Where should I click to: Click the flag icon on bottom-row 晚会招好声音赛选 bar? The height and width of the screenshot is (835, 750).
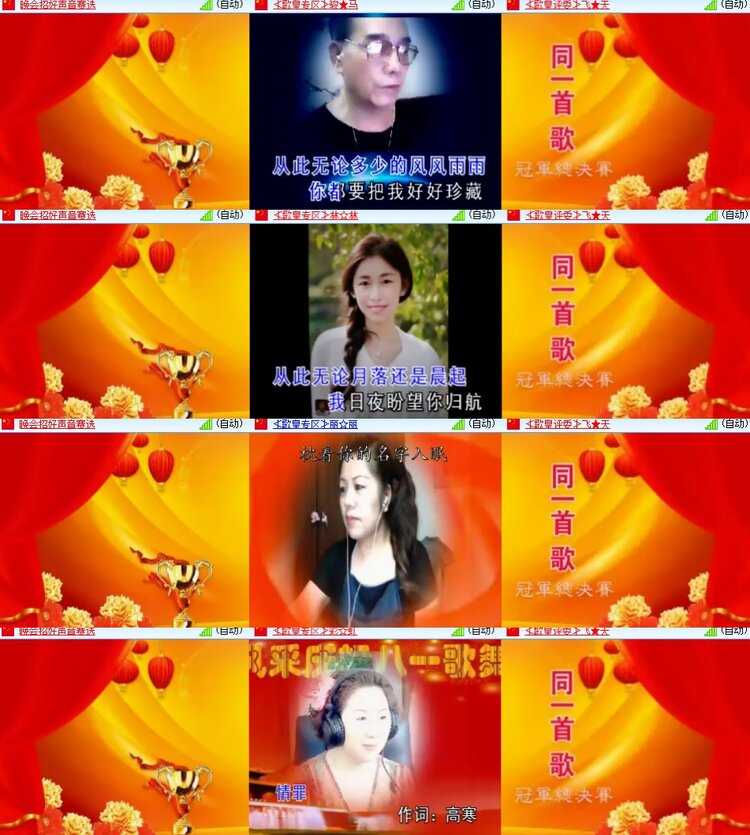8,630
